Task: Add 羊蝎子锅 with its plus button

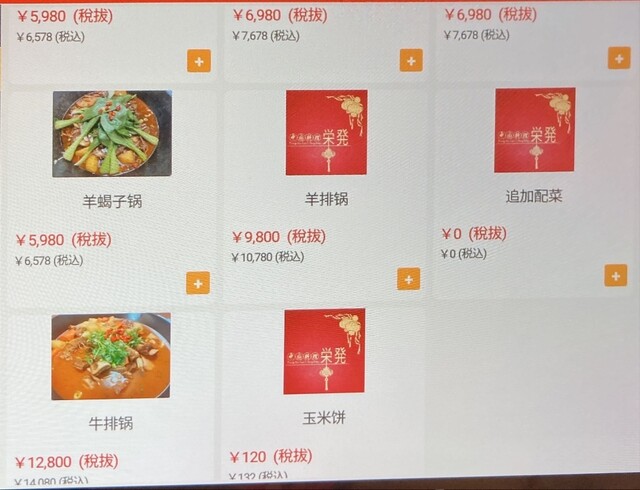Action: tap(197, 283)
